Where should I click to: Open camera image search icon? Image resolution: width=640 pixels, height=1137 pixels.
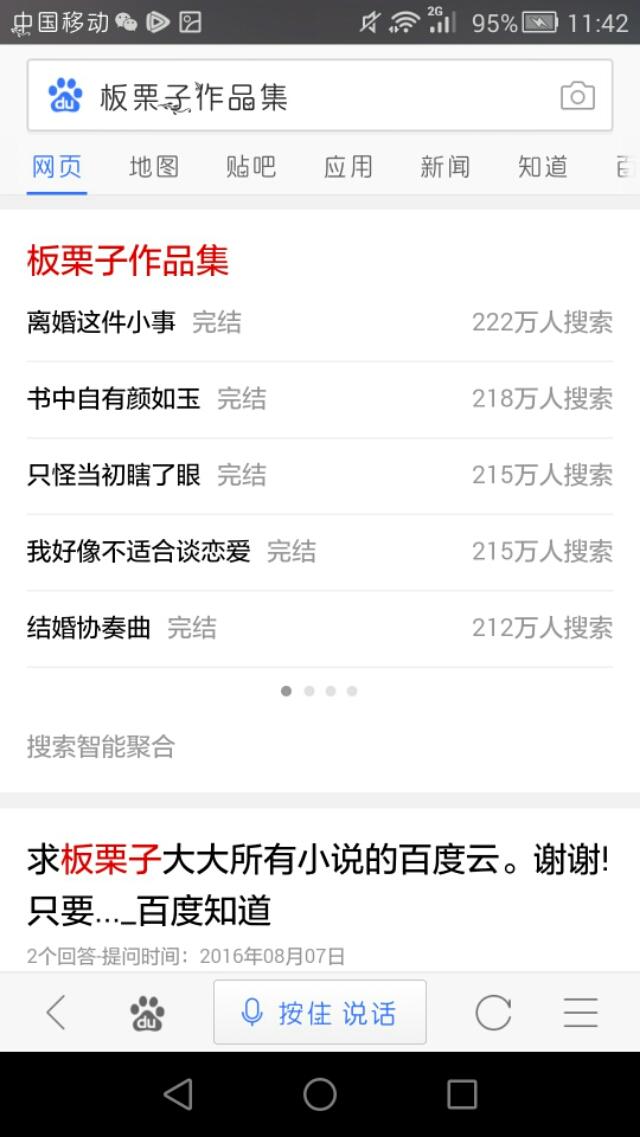pos(578,96)
